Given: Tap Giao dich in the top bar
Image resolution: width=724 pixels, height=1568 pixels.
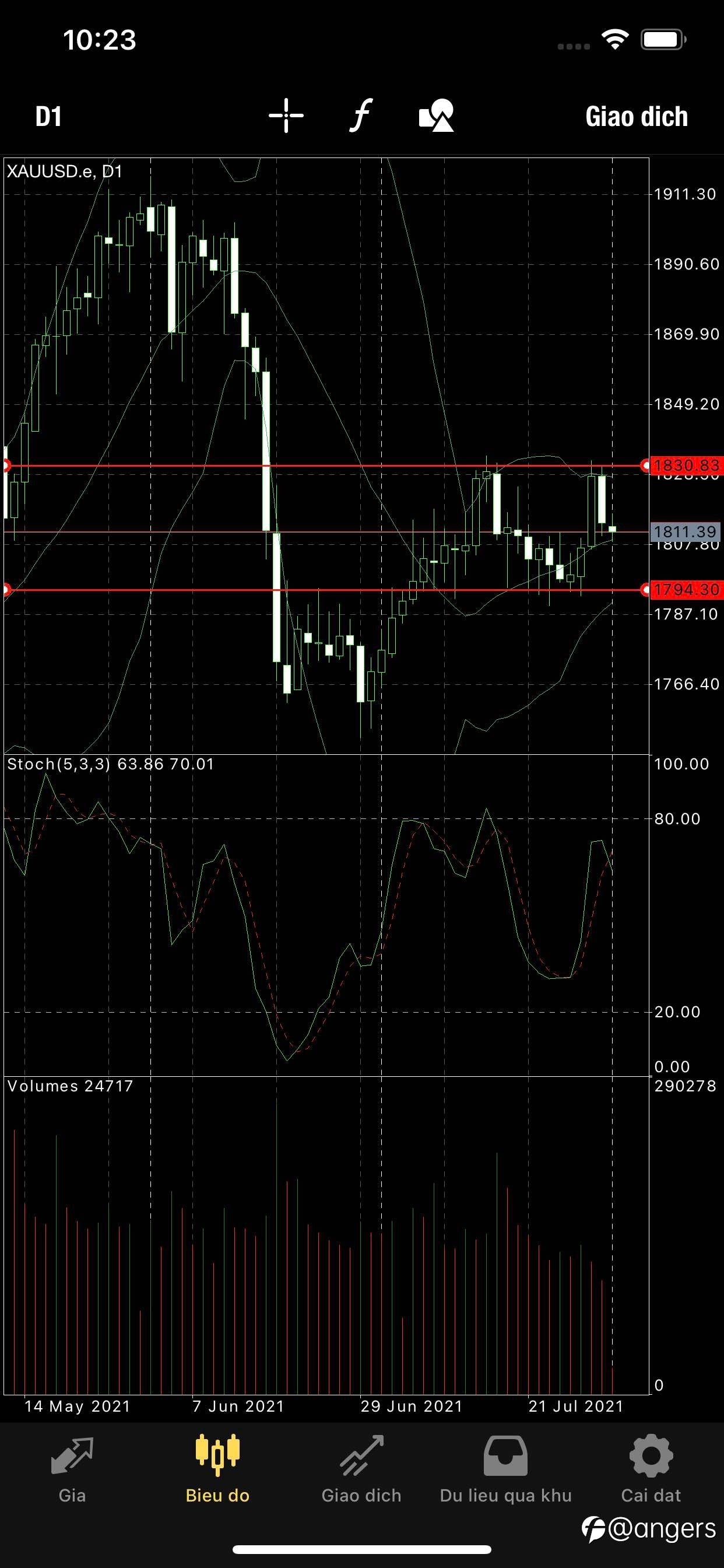Looking at the screenshot, I should tap(636, 116).
